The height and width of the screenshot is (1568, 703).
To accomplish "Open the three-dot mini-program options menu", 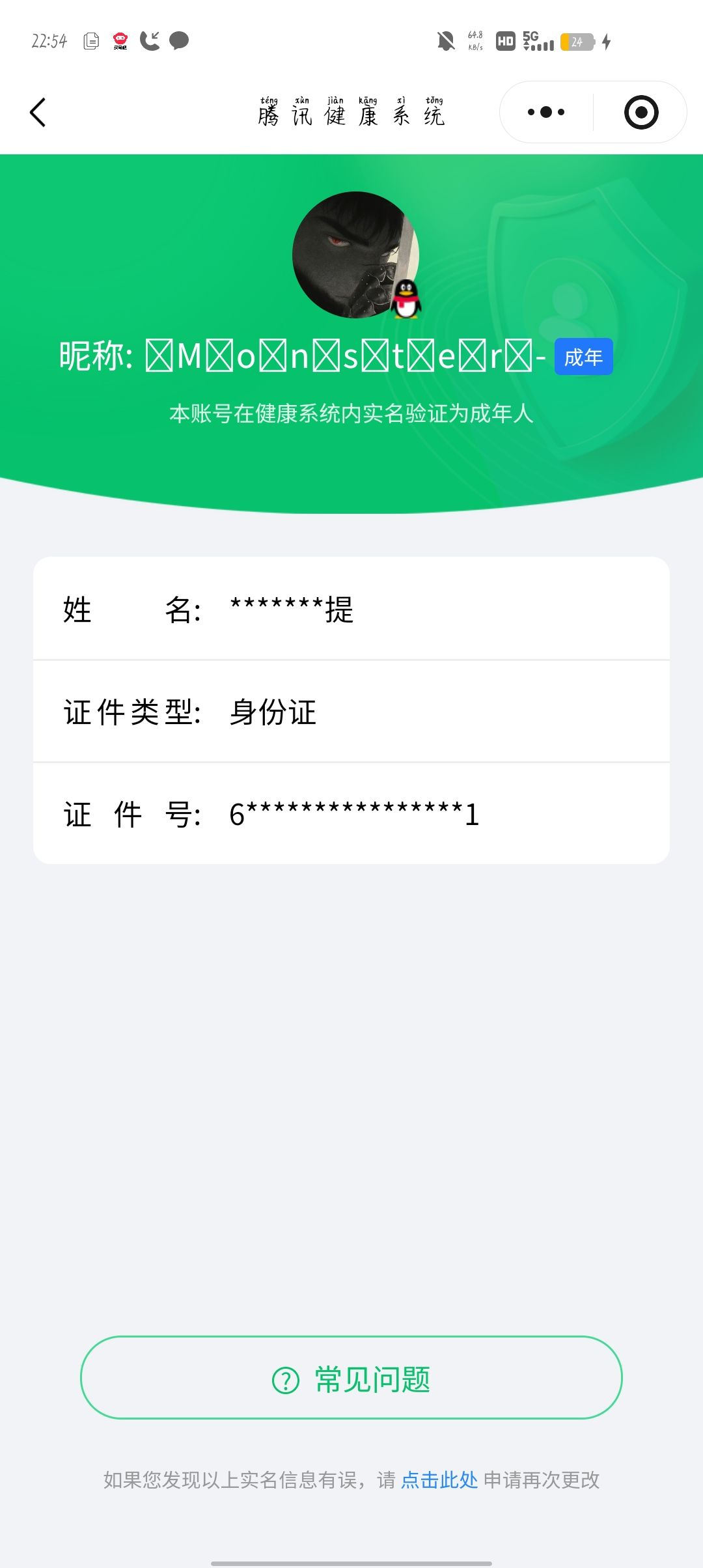I will (x=545, y=112).
